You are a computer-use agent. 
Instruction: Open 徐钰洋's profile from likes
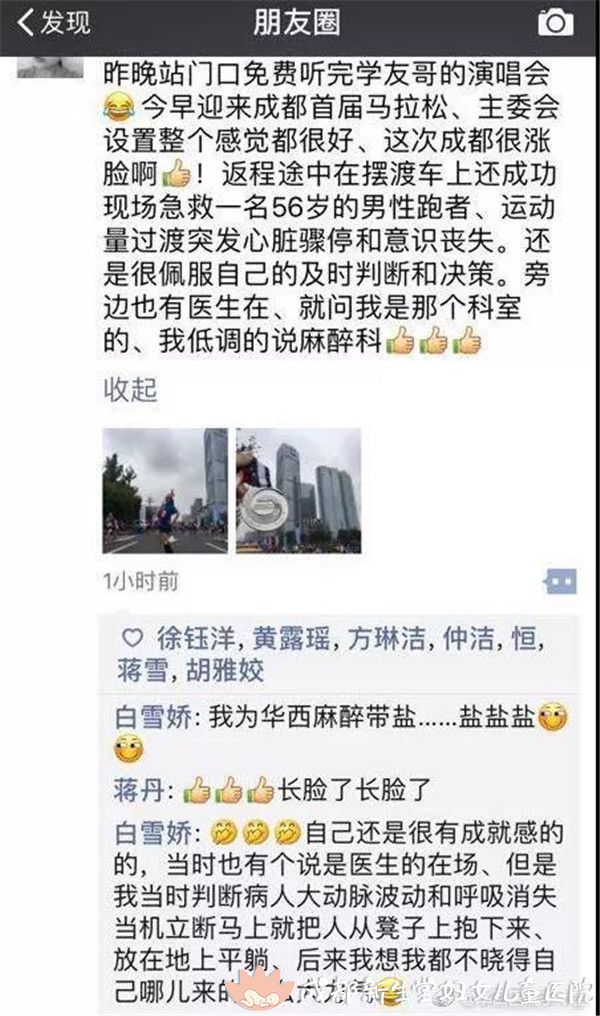[x=196, y=639]
